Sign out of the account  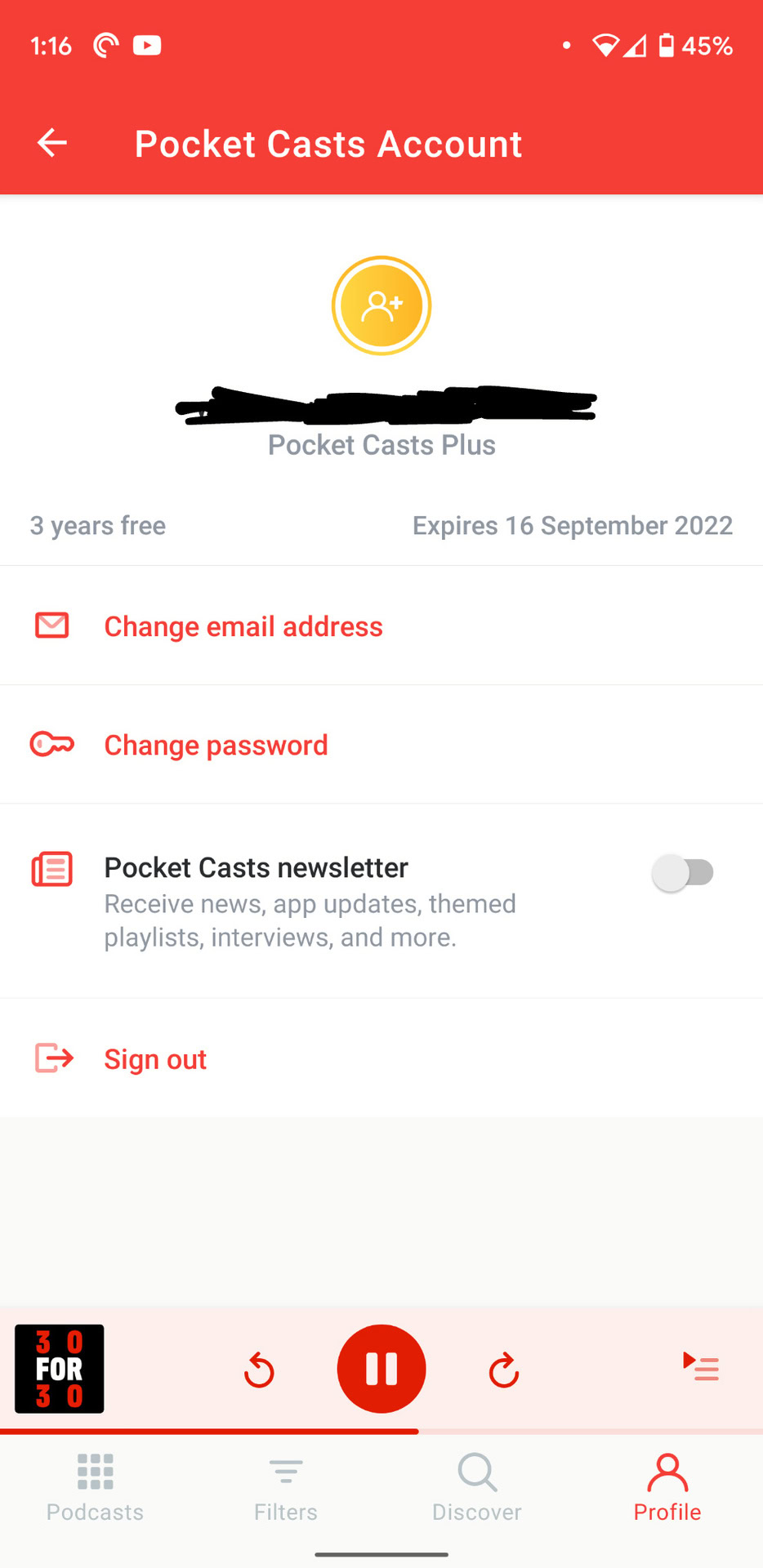[155, 1059]
